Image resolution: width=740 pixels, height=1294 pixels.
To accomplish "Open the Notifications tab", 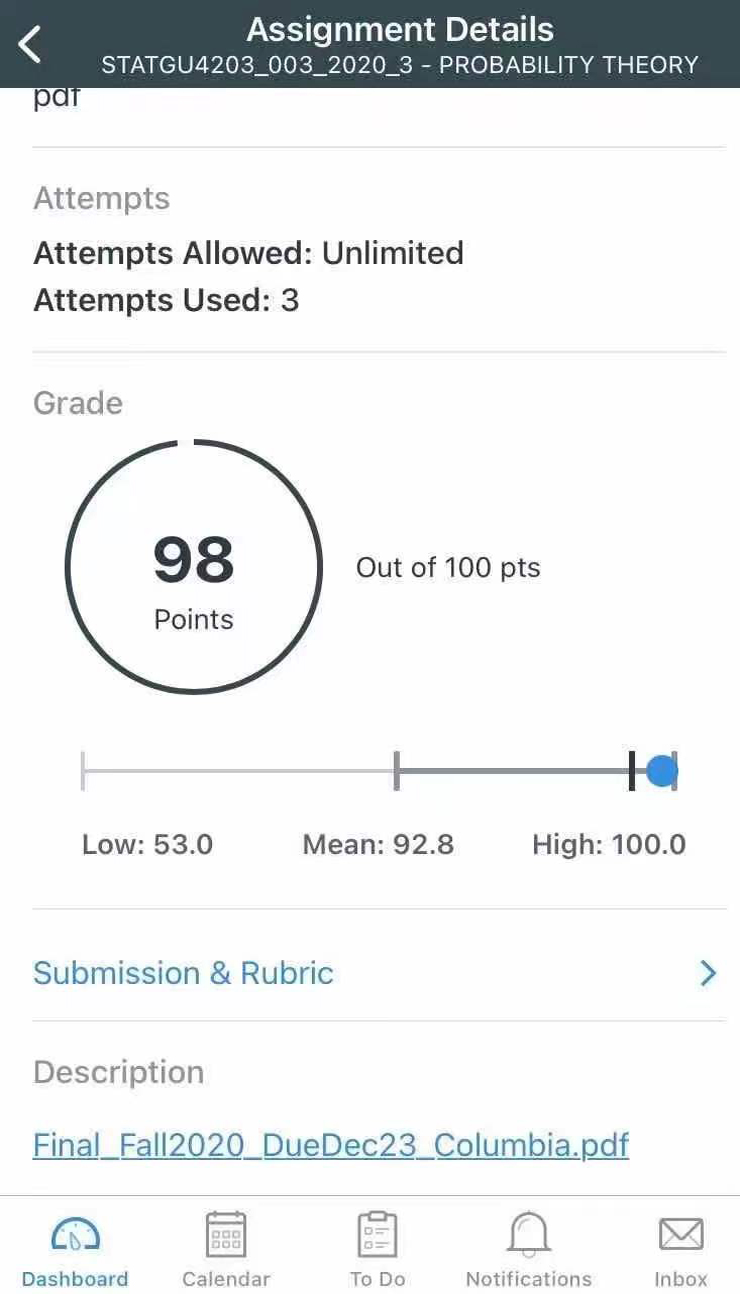I will (x=528, y=1250).
